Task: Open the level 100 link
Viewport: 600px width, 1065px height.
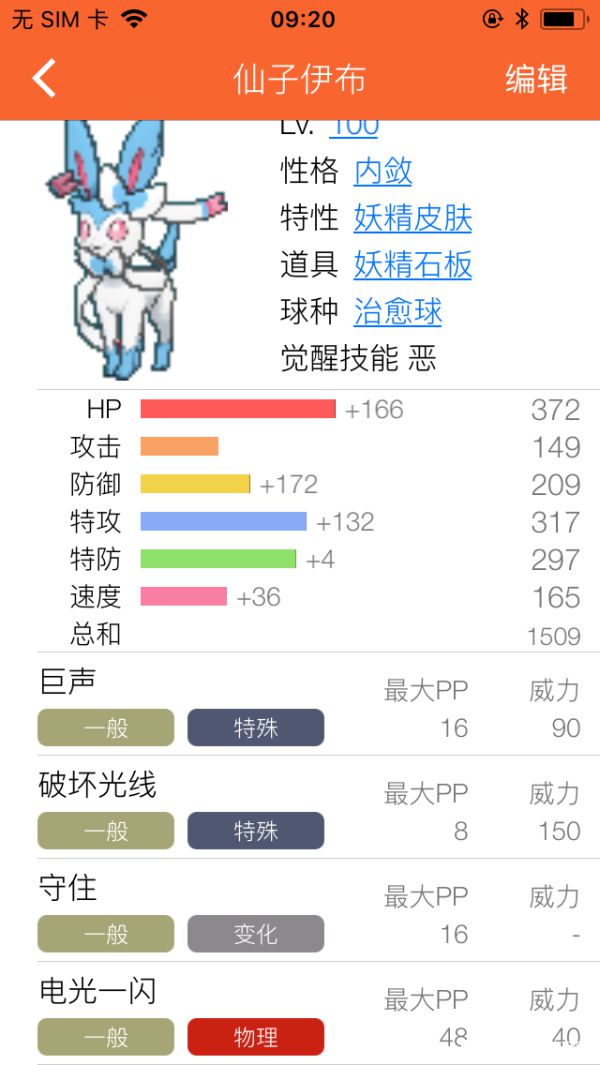Action: click(x=354, y=128)
